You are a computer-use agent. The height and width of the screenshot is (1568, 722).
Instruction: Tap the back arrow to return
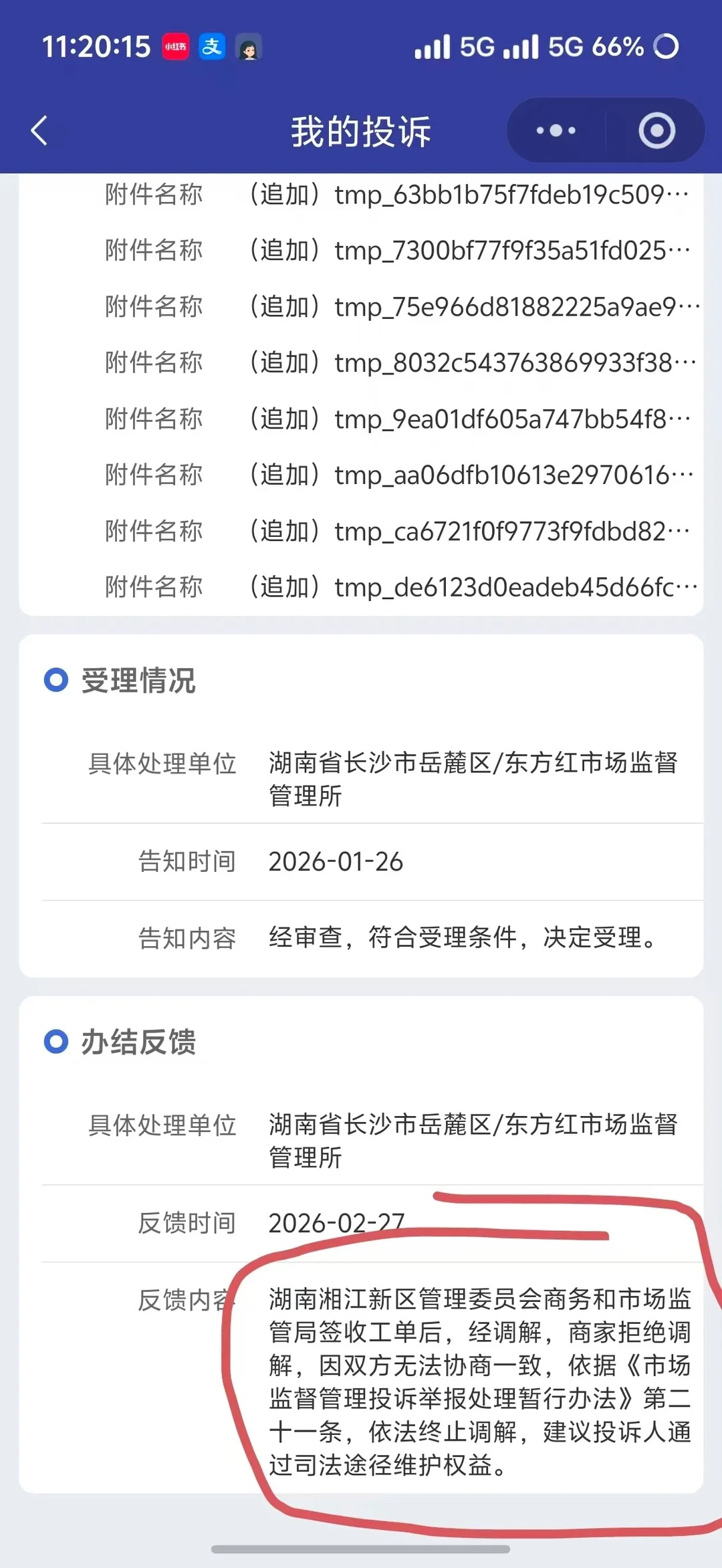tap(38, 131)
